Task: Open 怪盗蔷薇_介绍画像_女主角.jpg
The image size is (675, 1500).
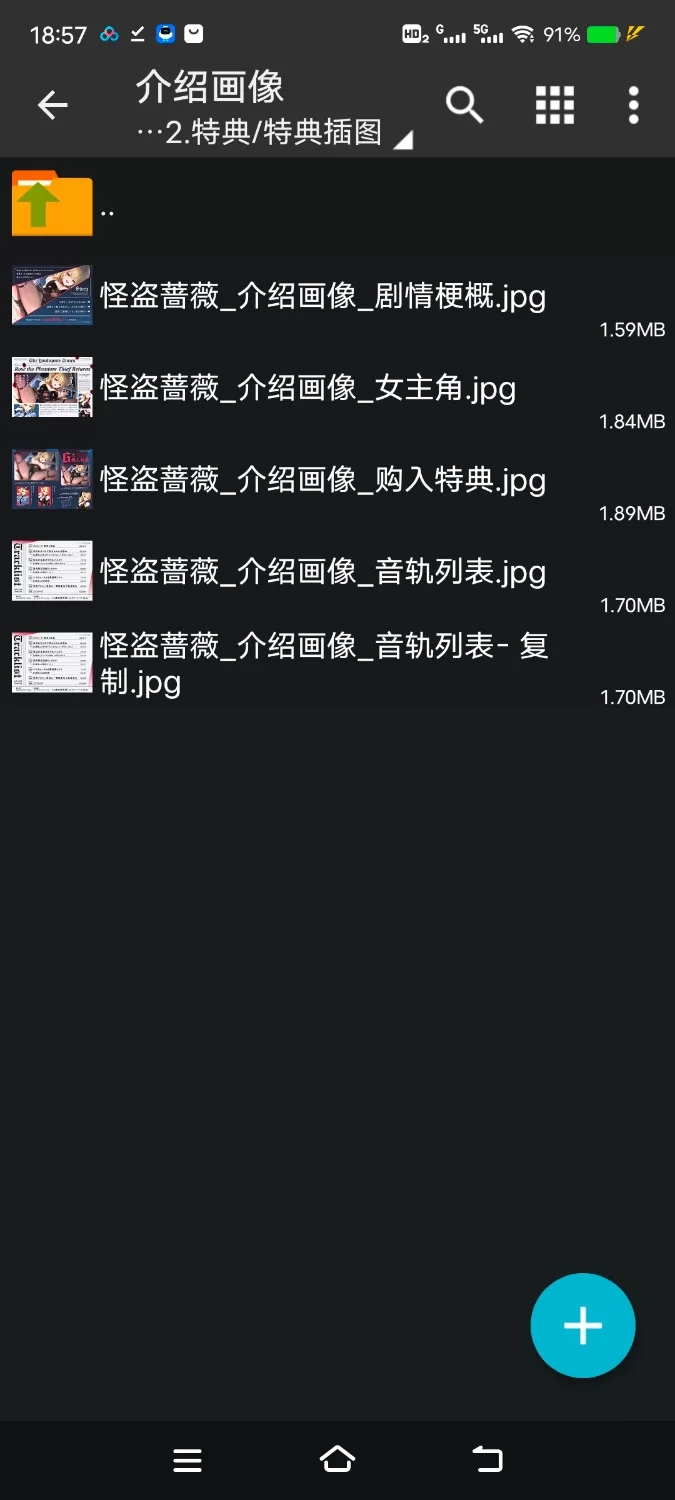Action: point(308,389)
